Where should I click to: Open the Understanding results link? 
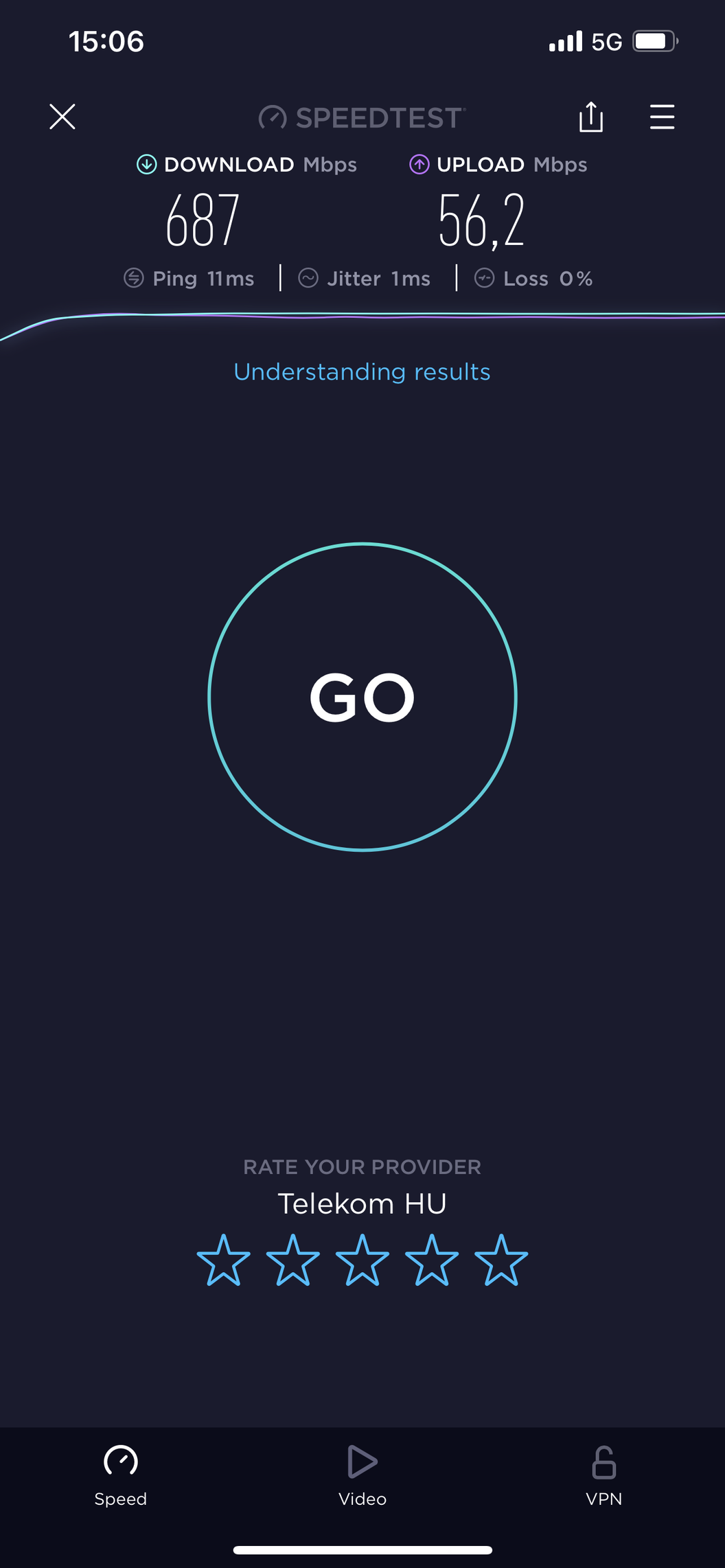(362, 372)
